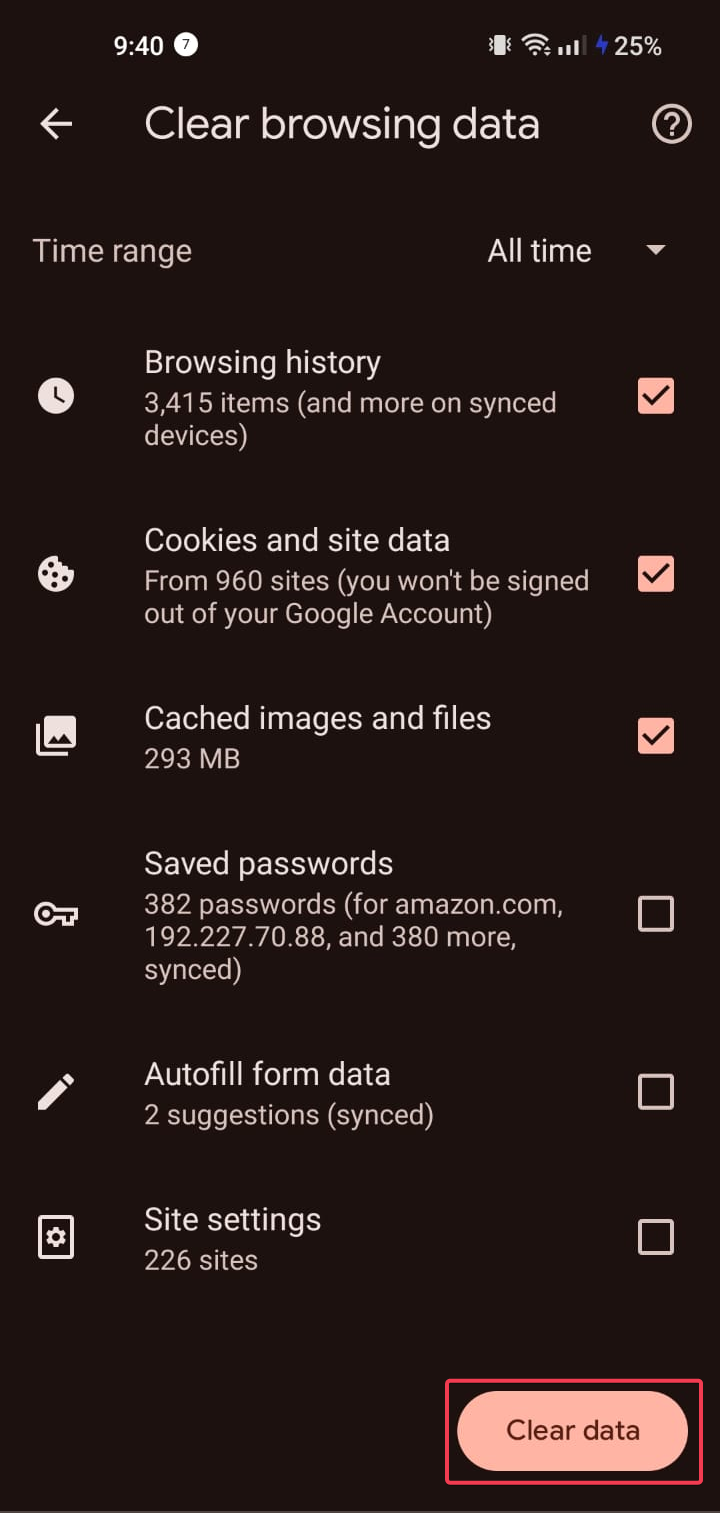
Task: Enable the Autofill form data checkbox
Action: click(x=656, y=1092)
